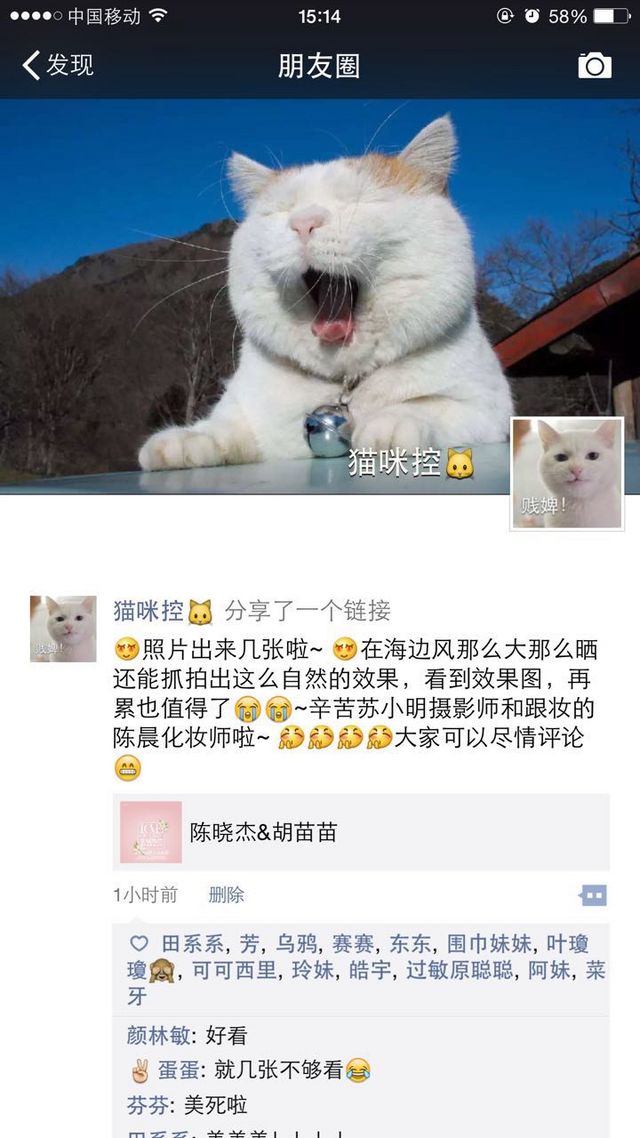640x1138 pixels.
Task: View 田系系's profile from likes
Action: (192, 944)
